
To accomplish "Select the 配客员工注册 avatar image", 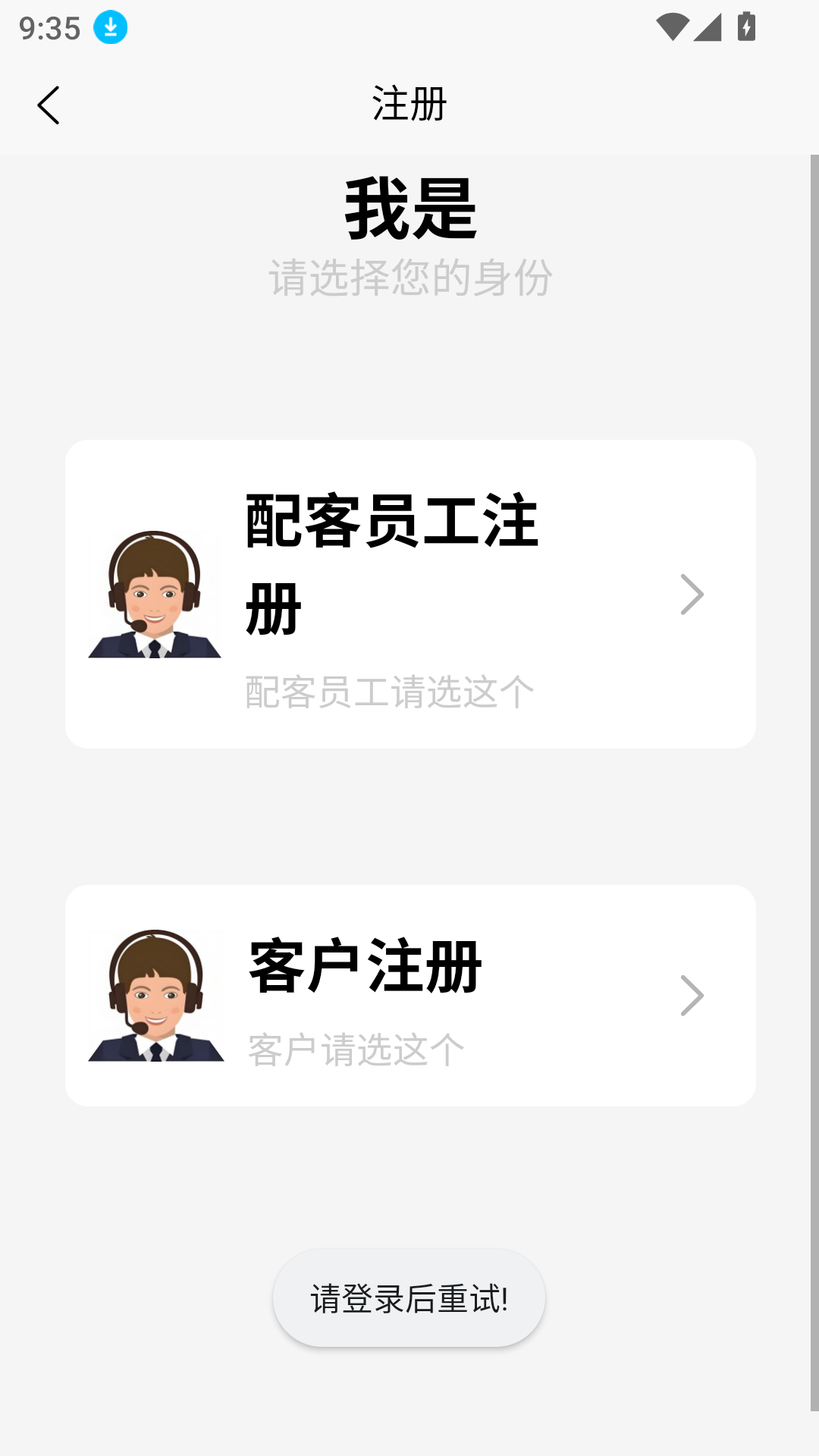I will coord(155,595).
